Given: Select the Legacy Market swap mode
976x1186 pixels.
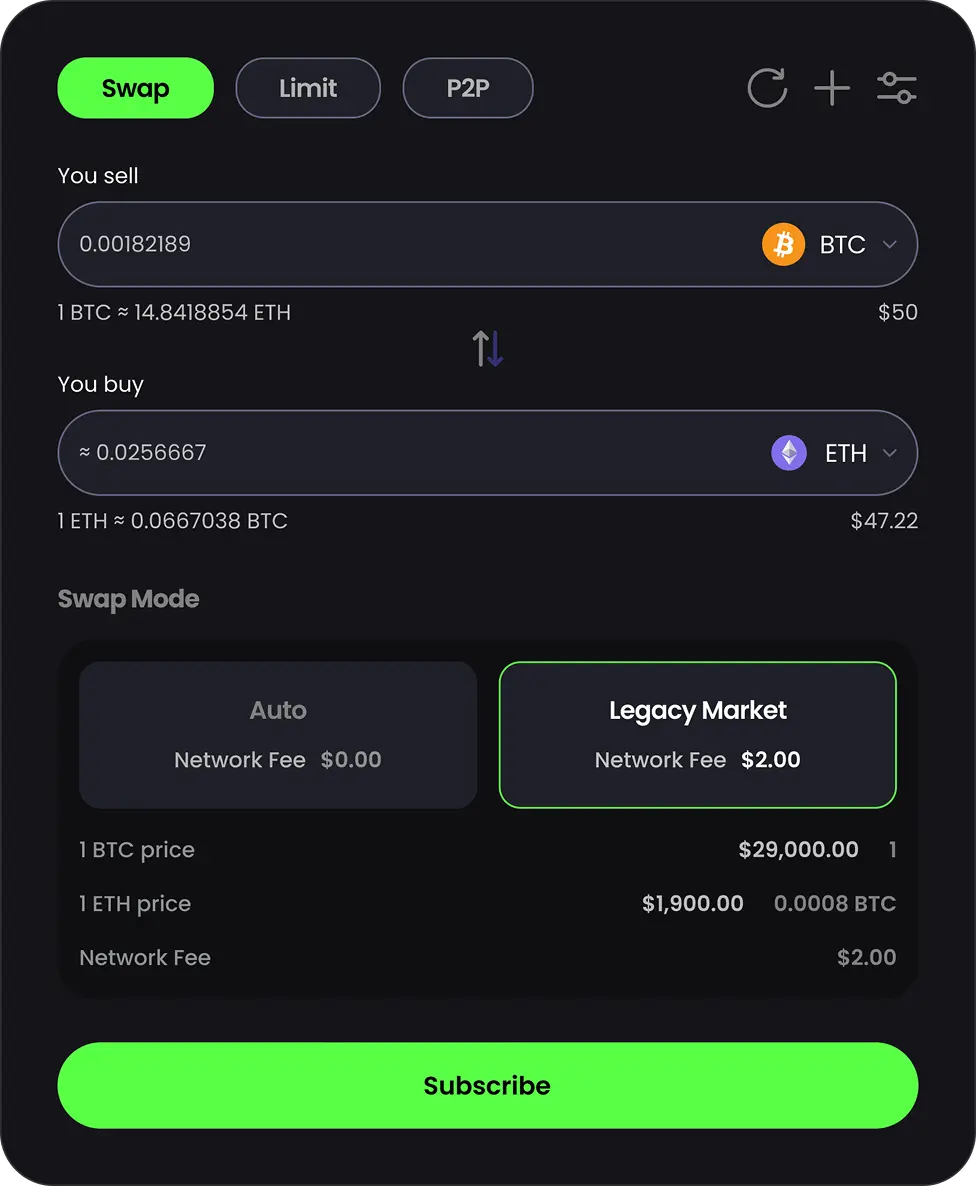Looking at the screenshot, I should coord(697,734).
